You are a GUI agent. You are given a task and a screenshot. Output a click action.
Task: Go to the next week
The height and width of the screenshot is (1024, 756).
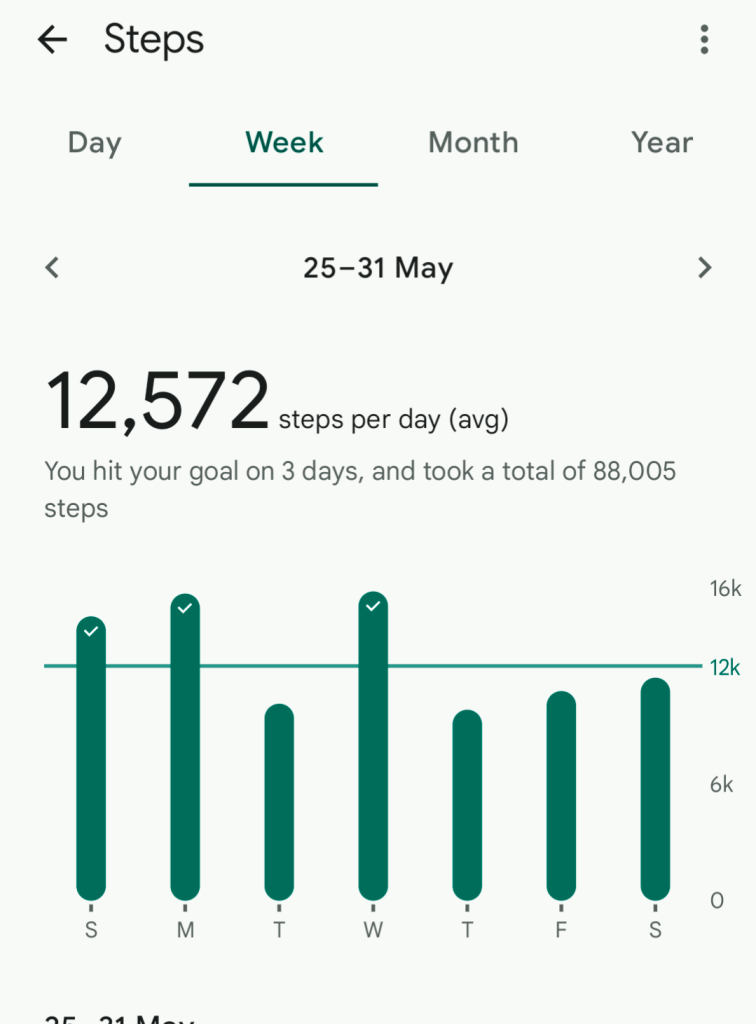click(x=705, y=268)
